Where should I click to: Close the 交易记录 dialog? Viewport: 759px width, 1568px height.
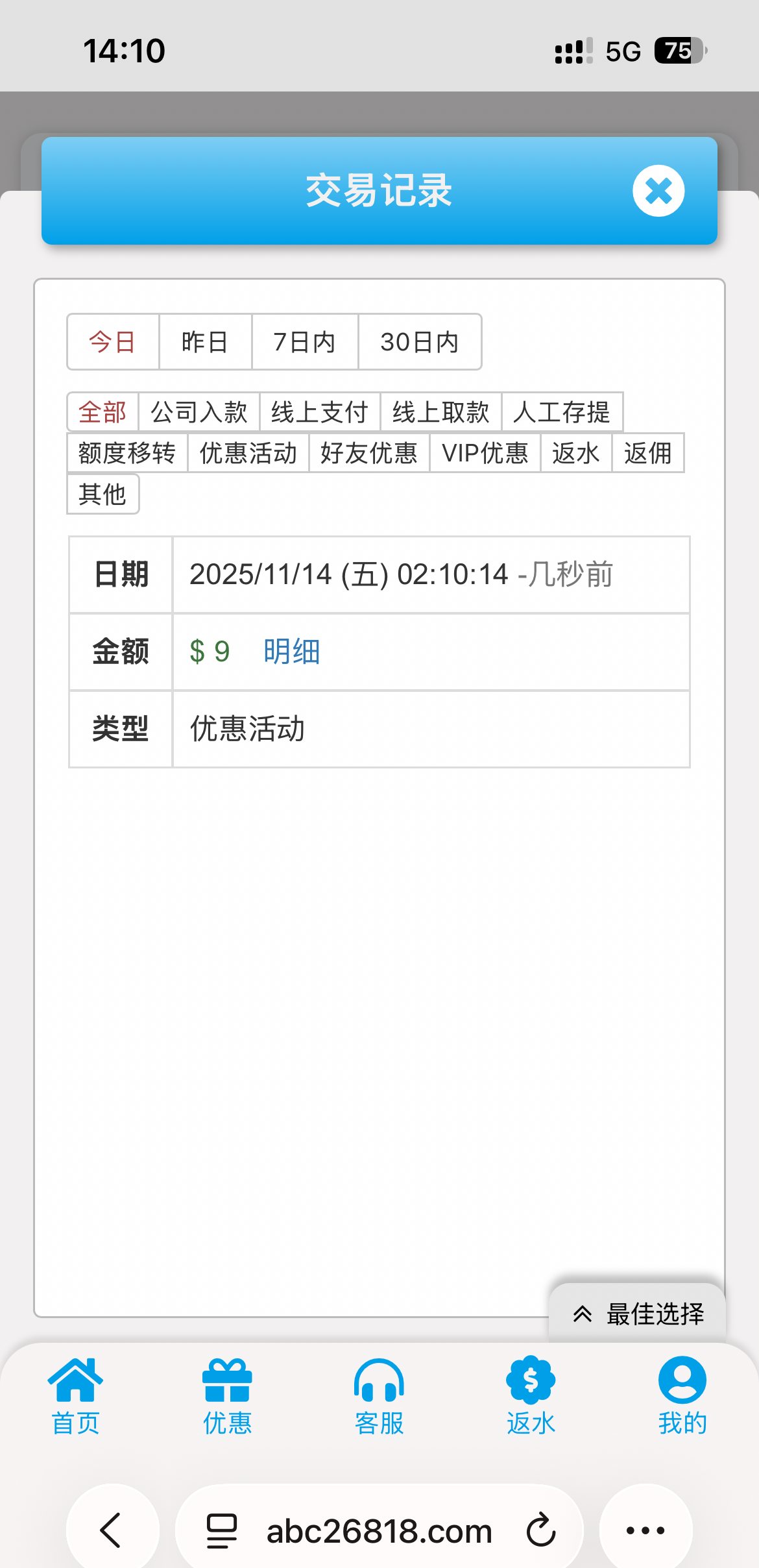pyautogui.click(x=658, y=191)
